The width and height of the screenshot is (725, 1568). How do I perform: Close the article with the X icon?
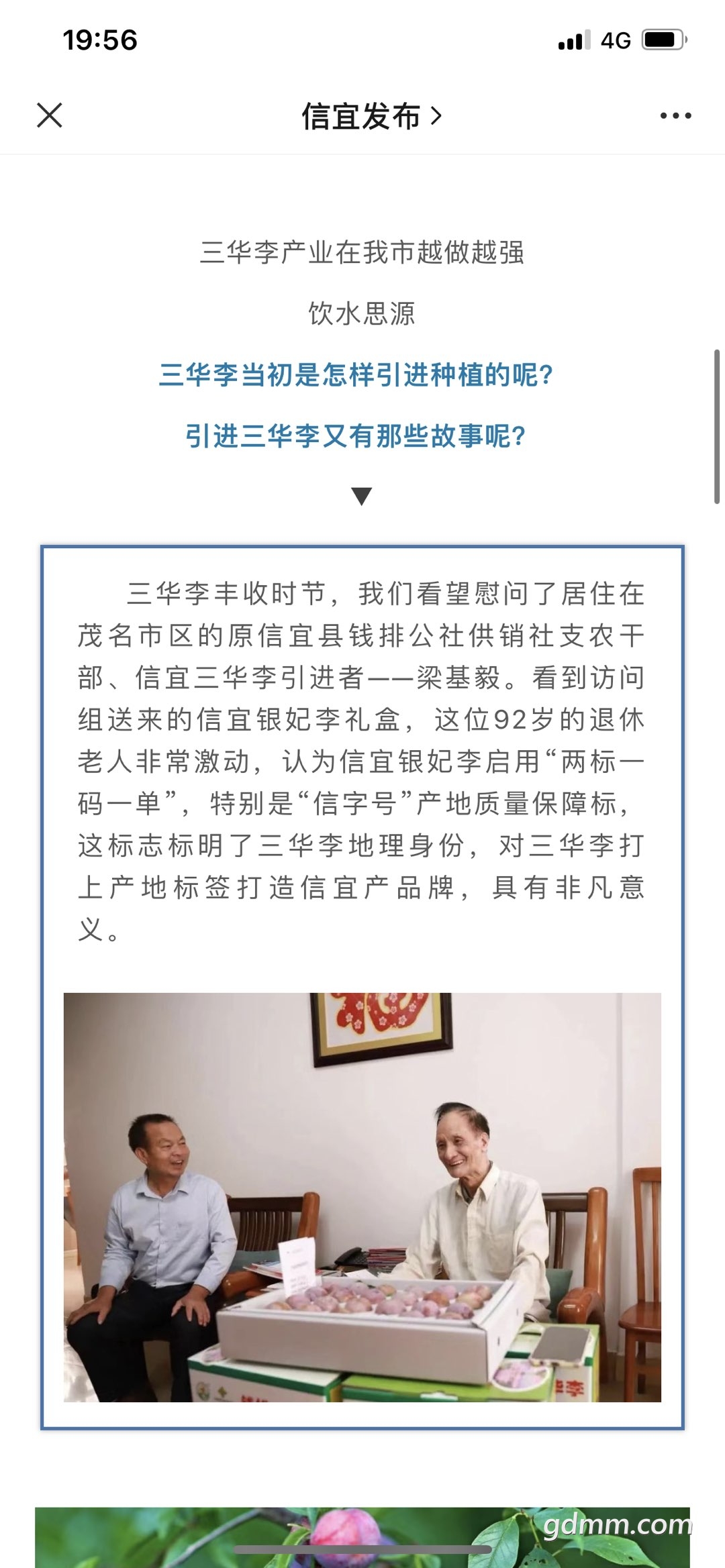click(x=50, y=115)
